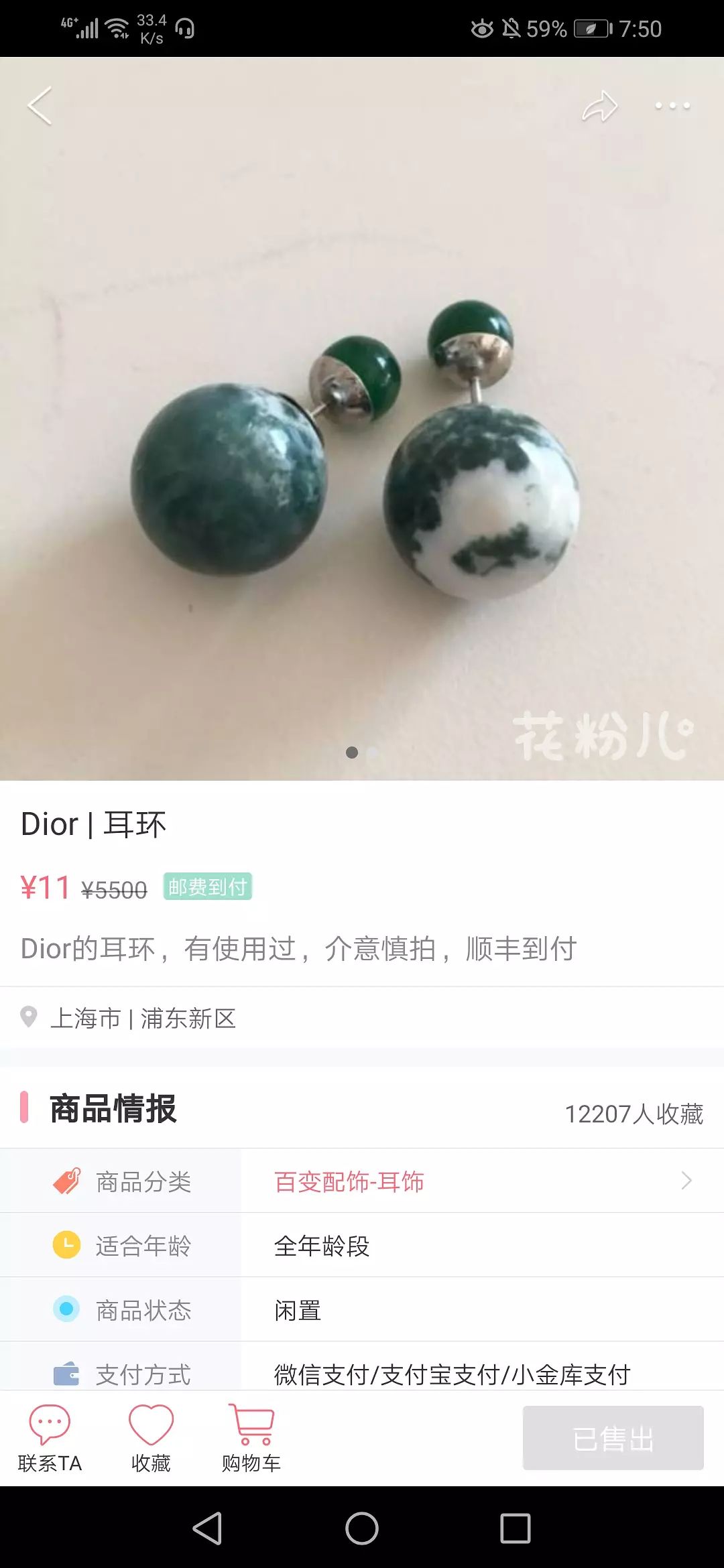Expand the 百变配饰-耳饰 category via its chevron
The width and height of the screenshot is (724, 1568).
coord(685,1180)
